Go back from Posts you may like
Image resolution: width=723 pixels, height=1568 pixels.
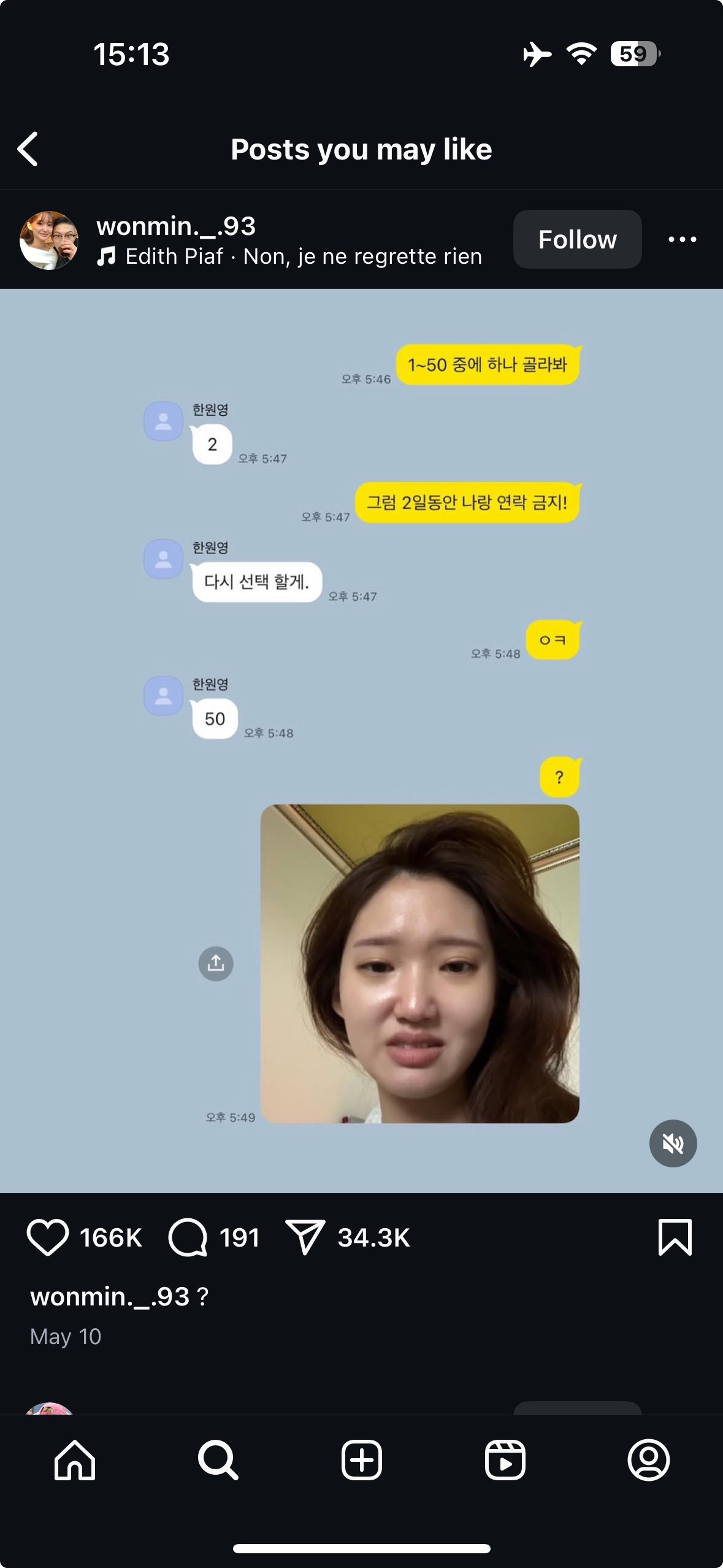pos(28,149)
